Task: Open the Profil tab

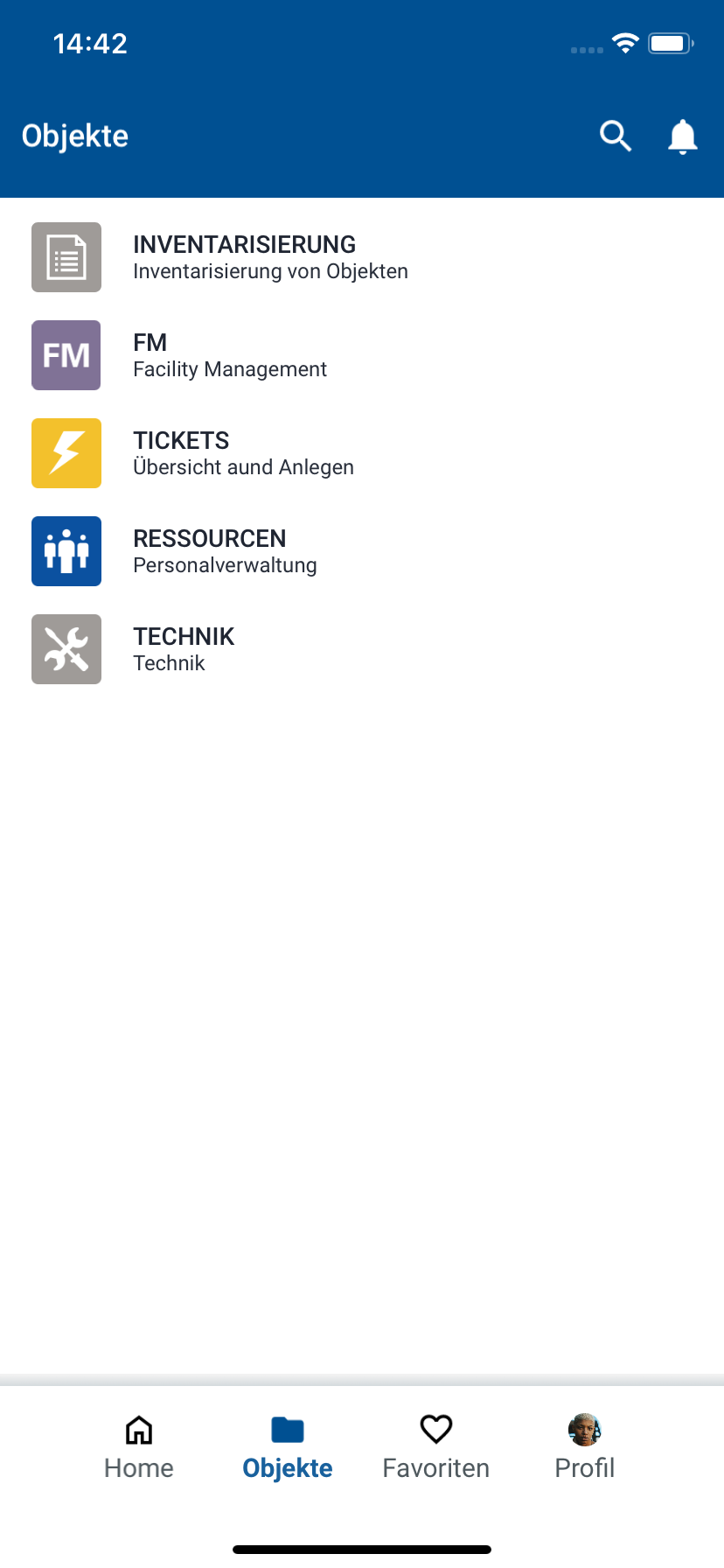Action: pyautogui.click(x=584, y=1447)
